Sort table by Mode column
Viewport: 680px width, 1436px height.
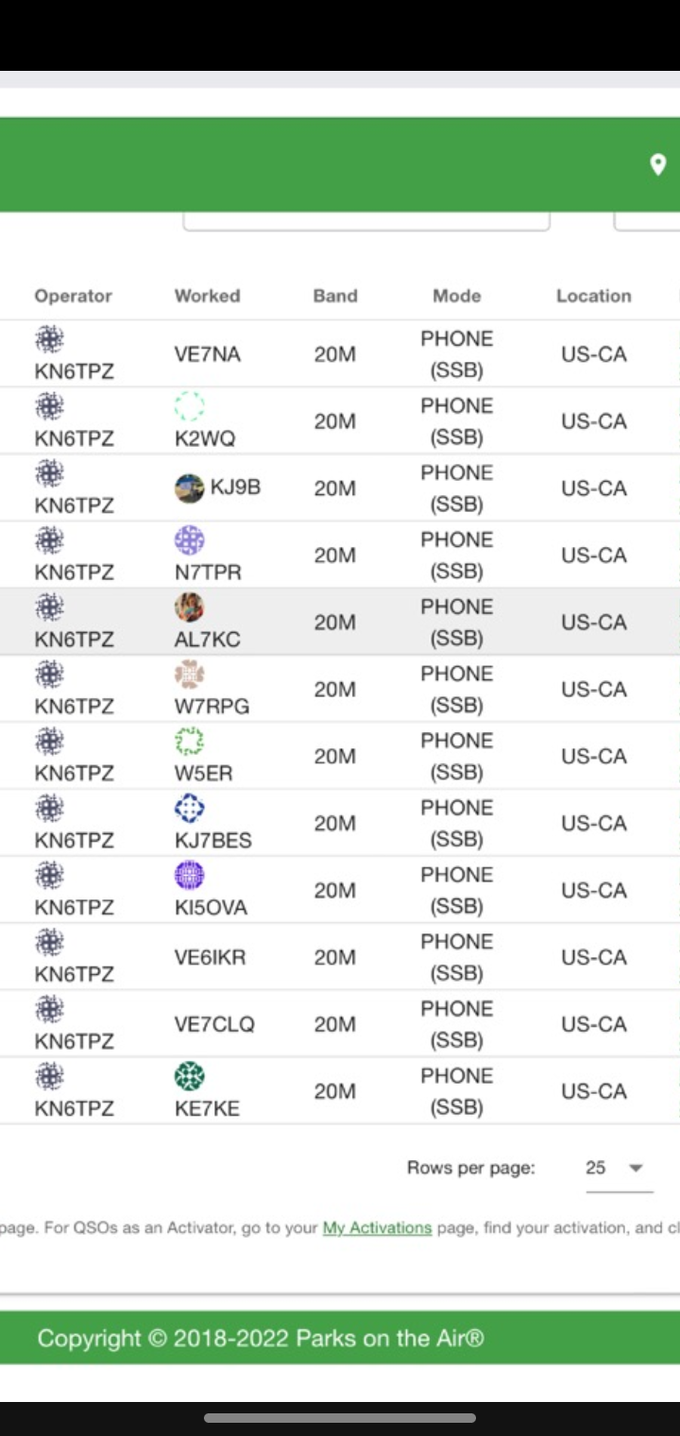coord(457,296)
